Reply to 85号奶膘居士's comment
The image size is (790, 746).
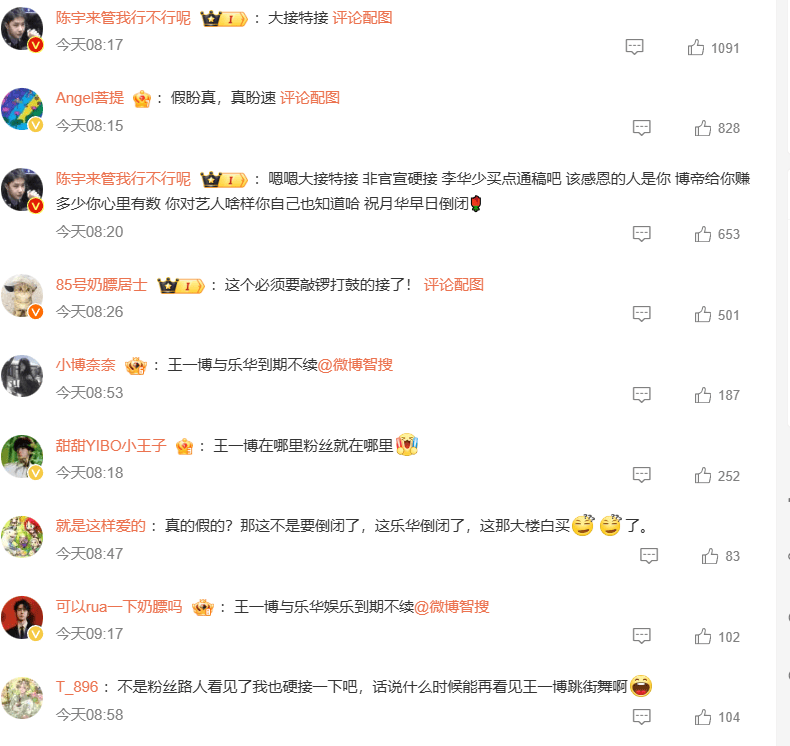click(x=642, y=315)
